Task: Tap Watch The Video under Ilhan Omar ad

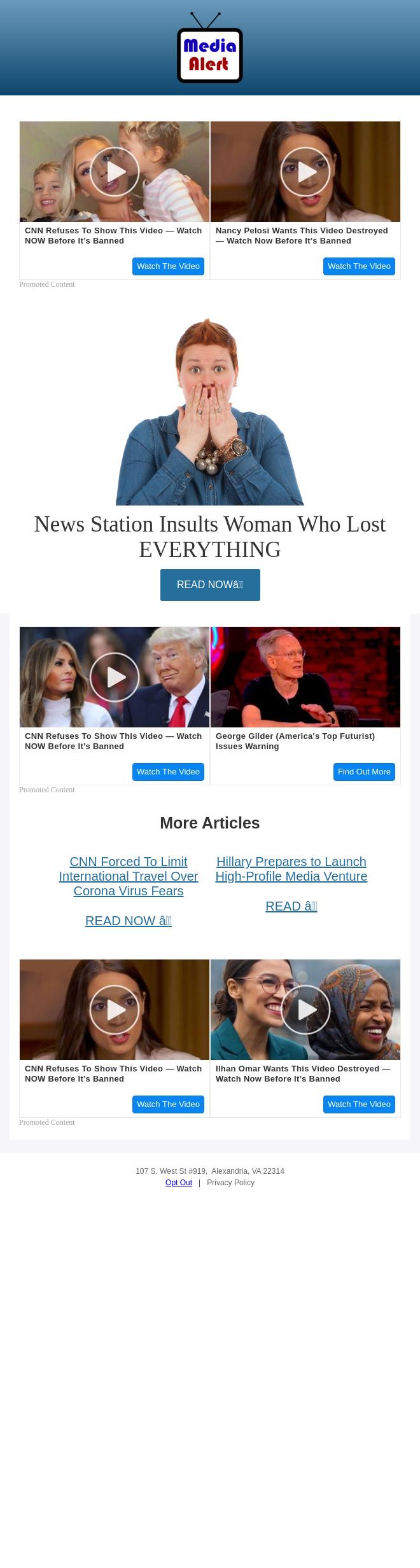Action: coord(359,1104)
